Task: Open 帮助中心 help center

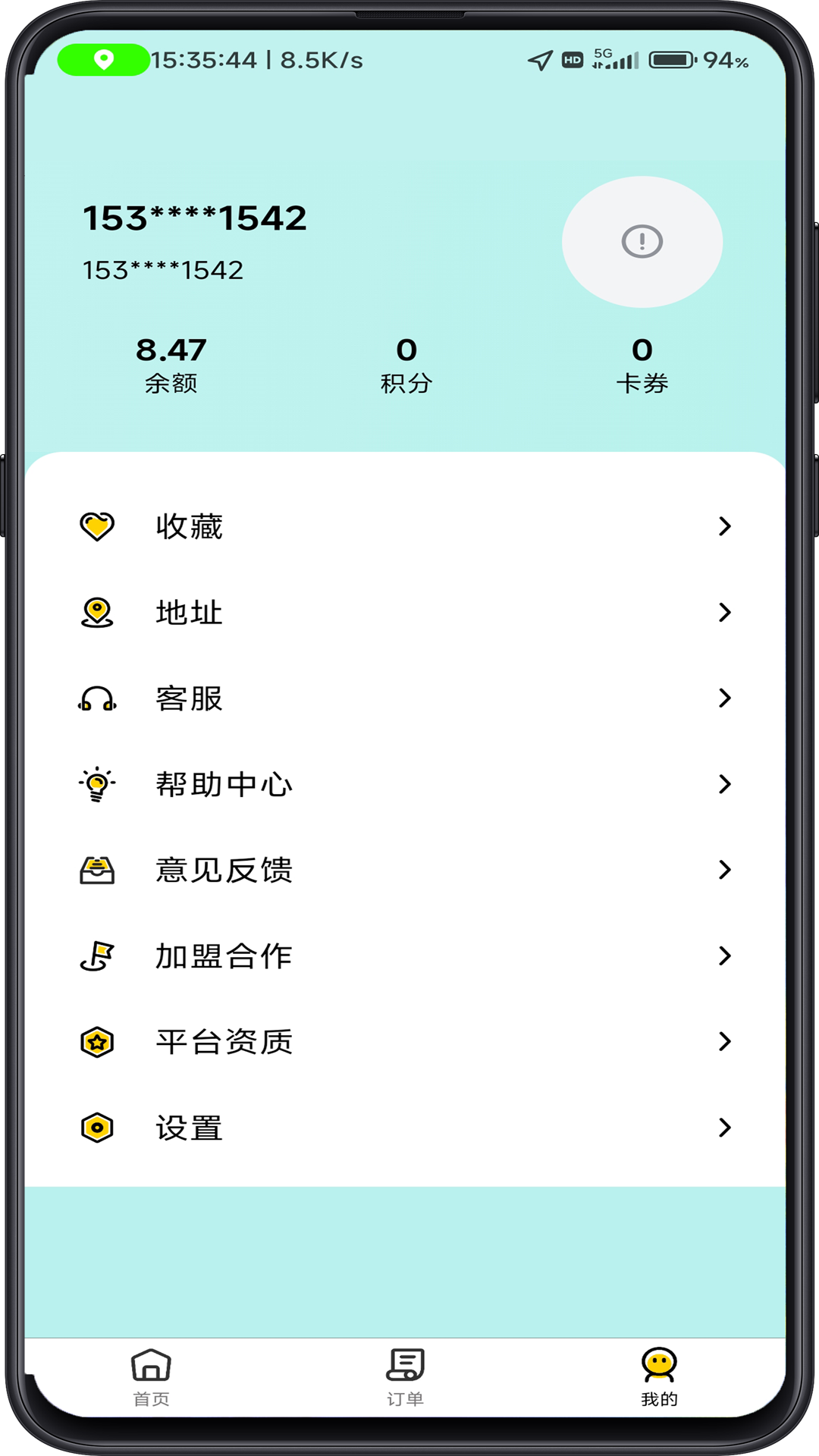Action: pos(405,783)
